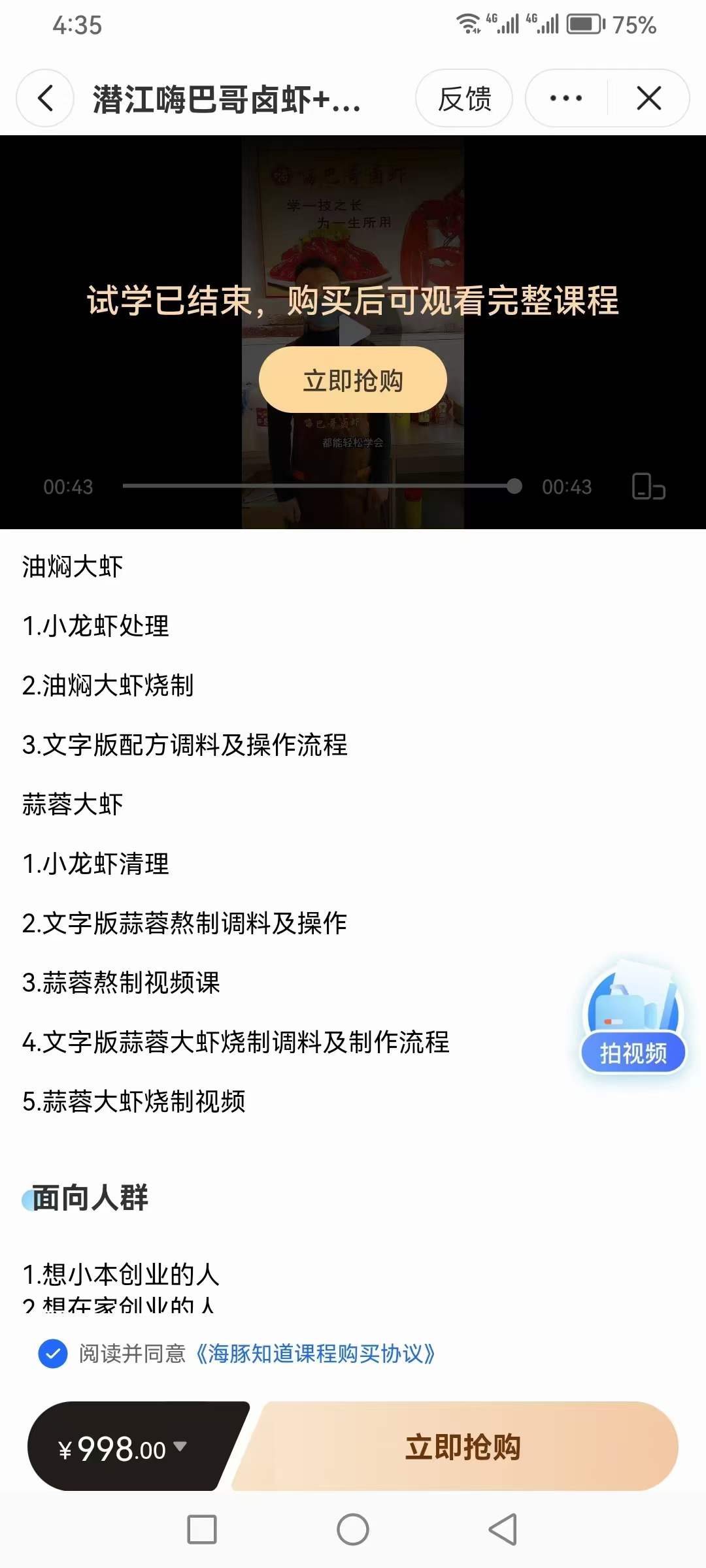Uncheck the purchase agreement checkbox
Image resolution: width=706 pixels, height=1568 pixels.
point(53,1354)
